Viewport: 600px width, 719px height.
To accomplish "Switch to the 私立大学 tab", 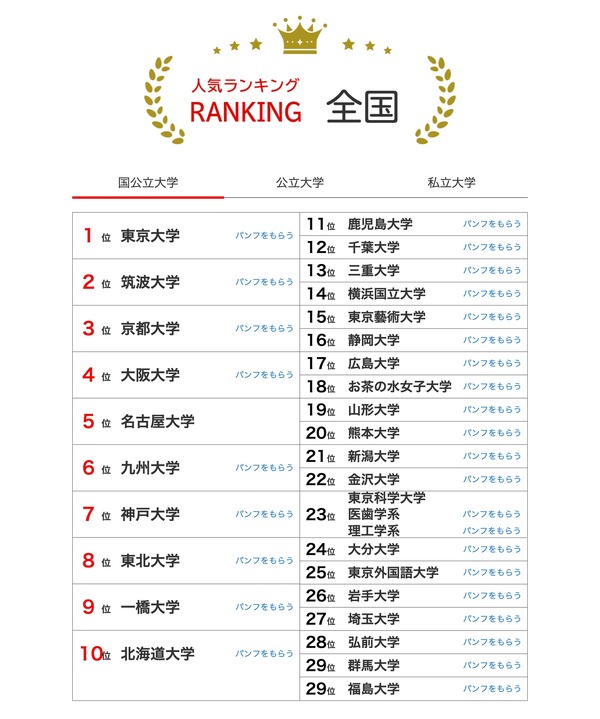I will 452,183.
